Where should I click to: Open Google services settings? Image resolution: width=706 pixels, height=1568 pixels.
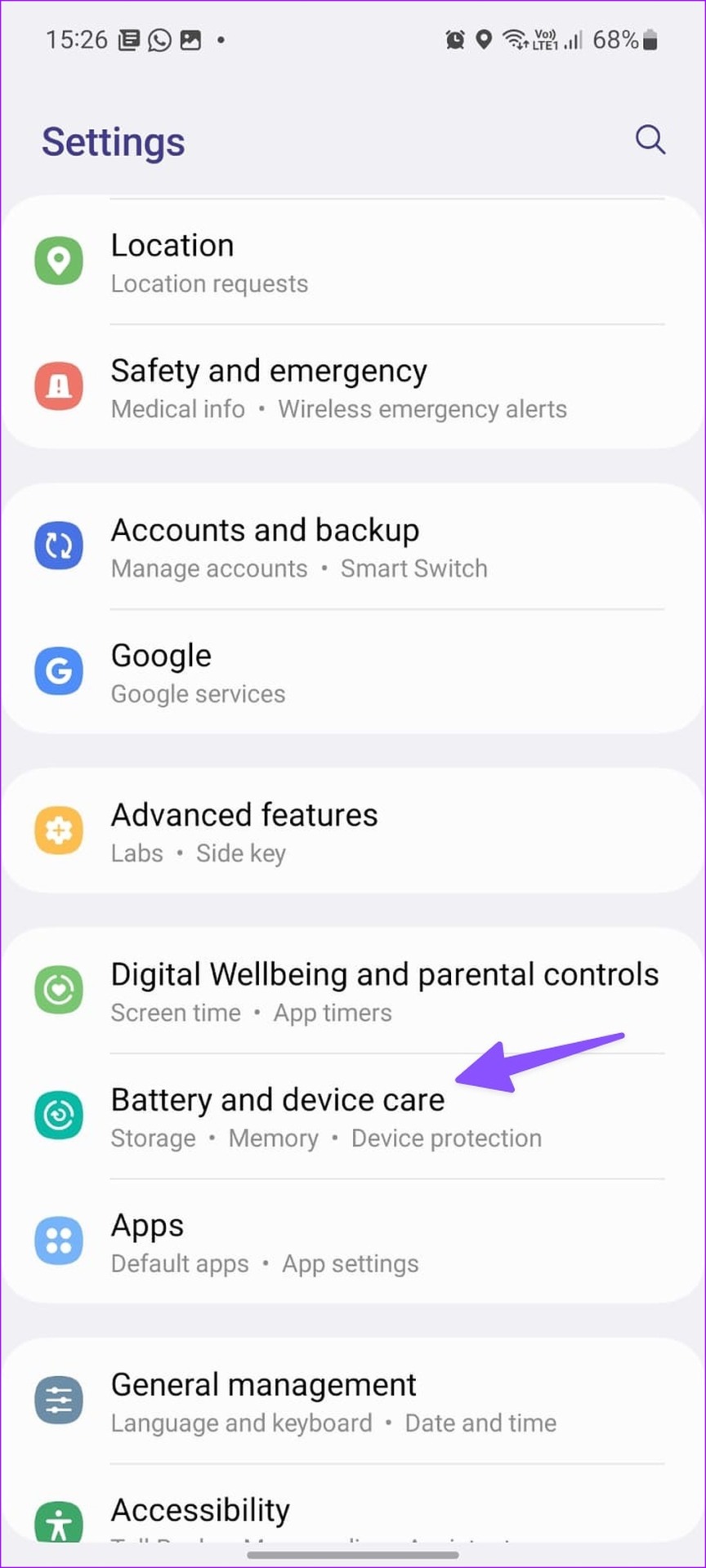click(x=353, y=671)
